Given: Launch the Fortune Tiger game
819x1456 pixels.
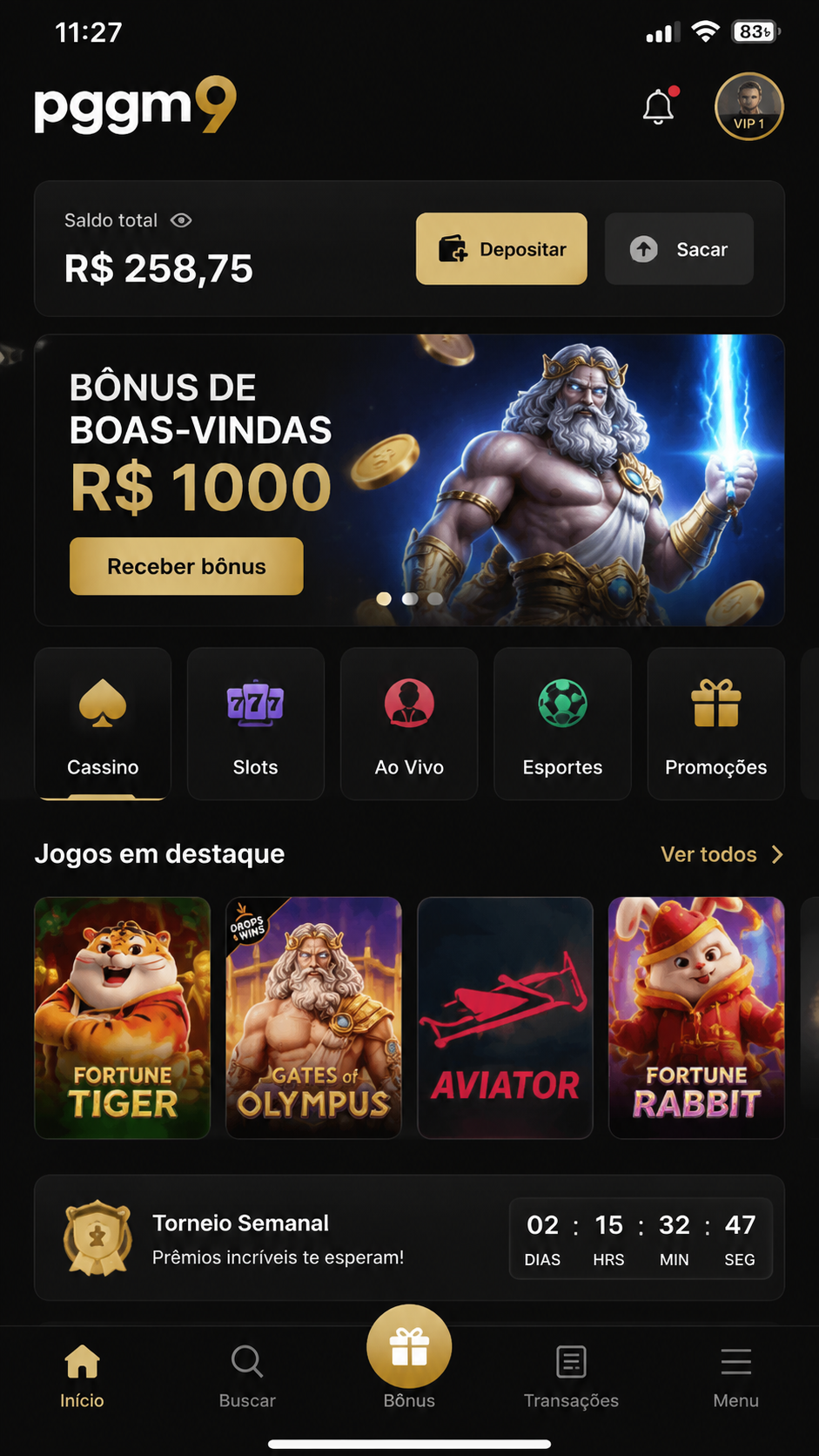Looking at the screenshot, I should point(123,1017).
